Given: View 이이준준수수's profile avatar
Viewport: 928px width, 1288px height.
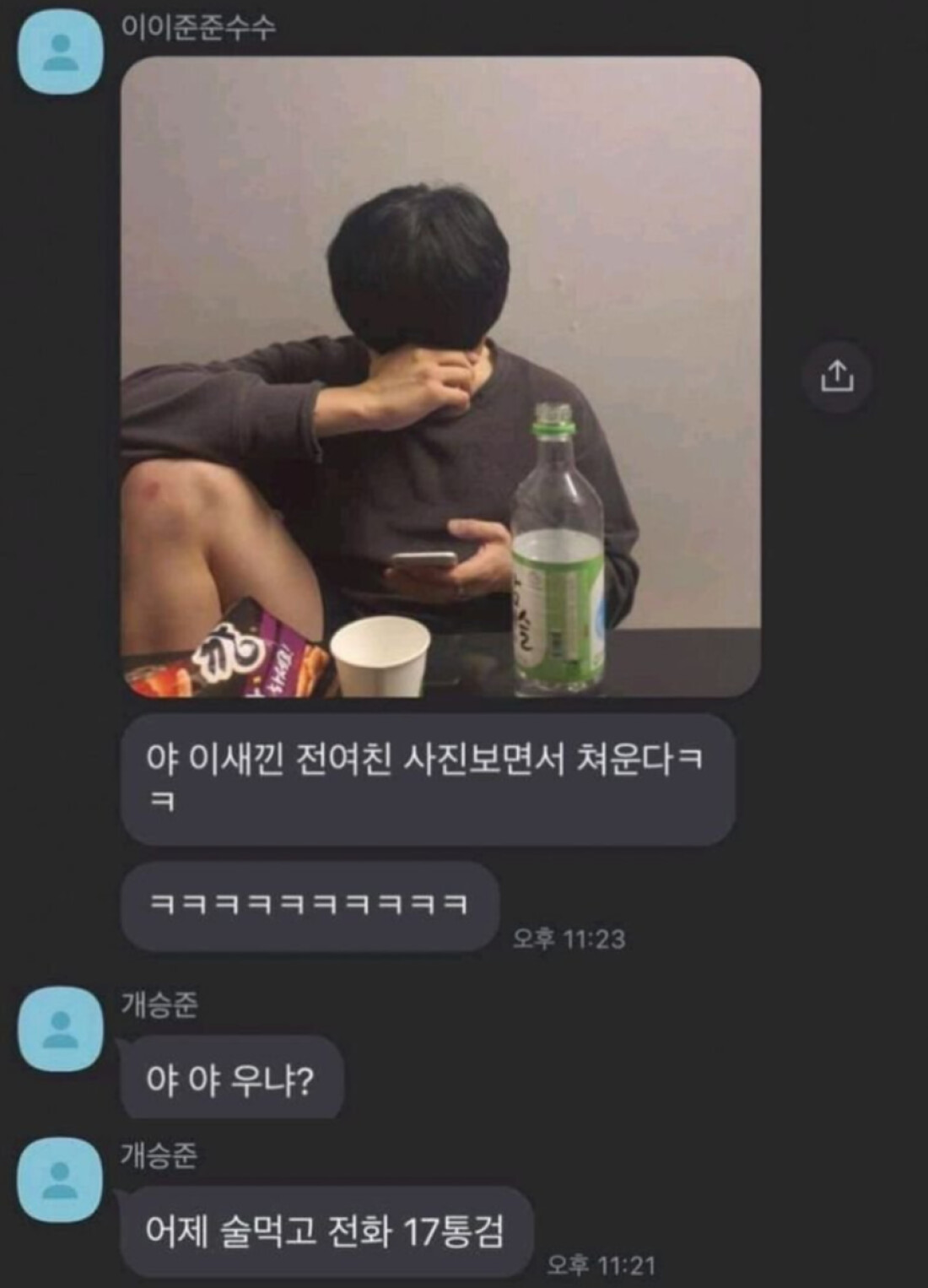Looking at the screenshot, I should pyautogui.click(x=60, y=52).
